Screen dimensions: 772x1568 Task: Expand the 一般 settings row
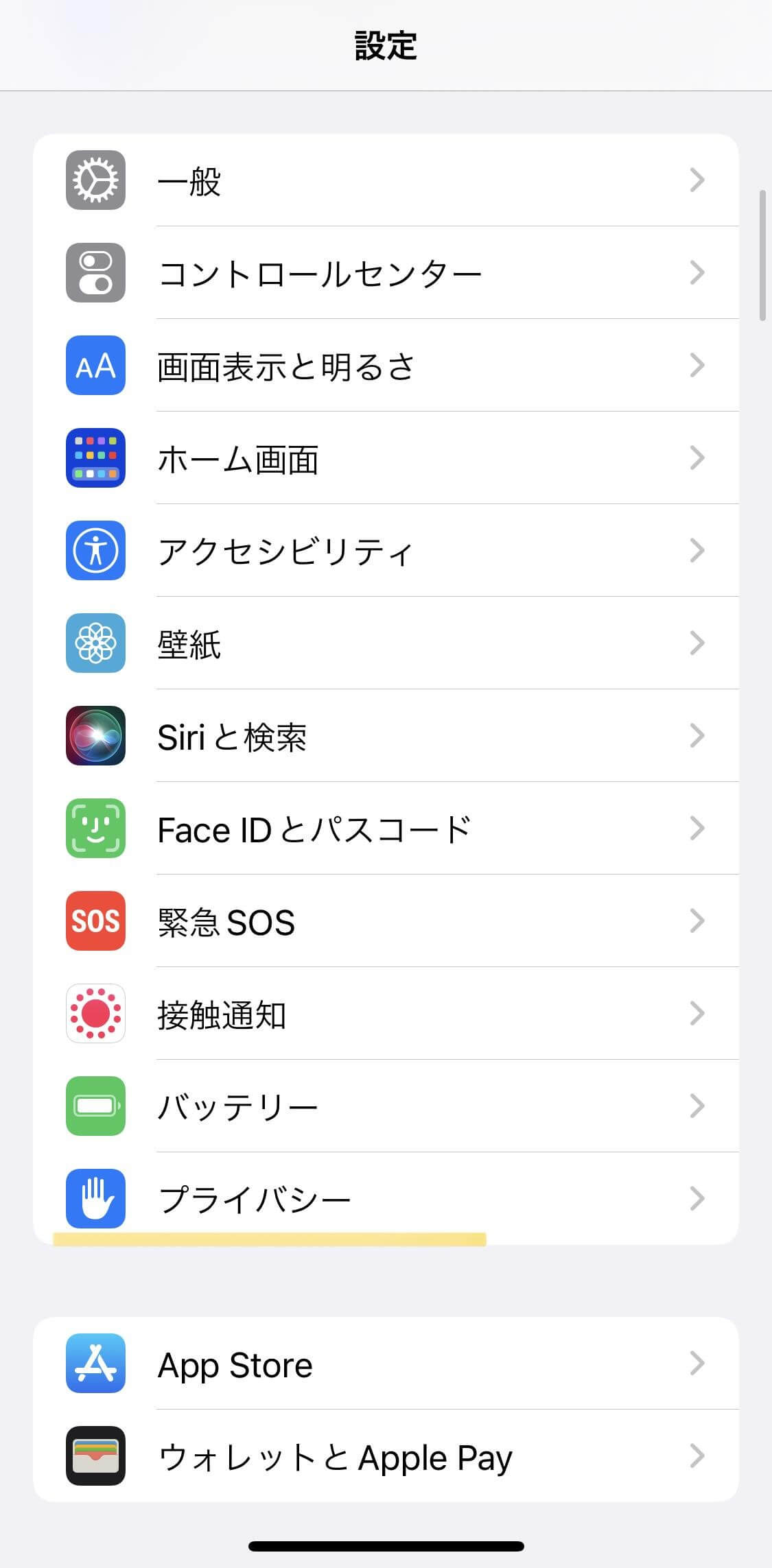384,180
